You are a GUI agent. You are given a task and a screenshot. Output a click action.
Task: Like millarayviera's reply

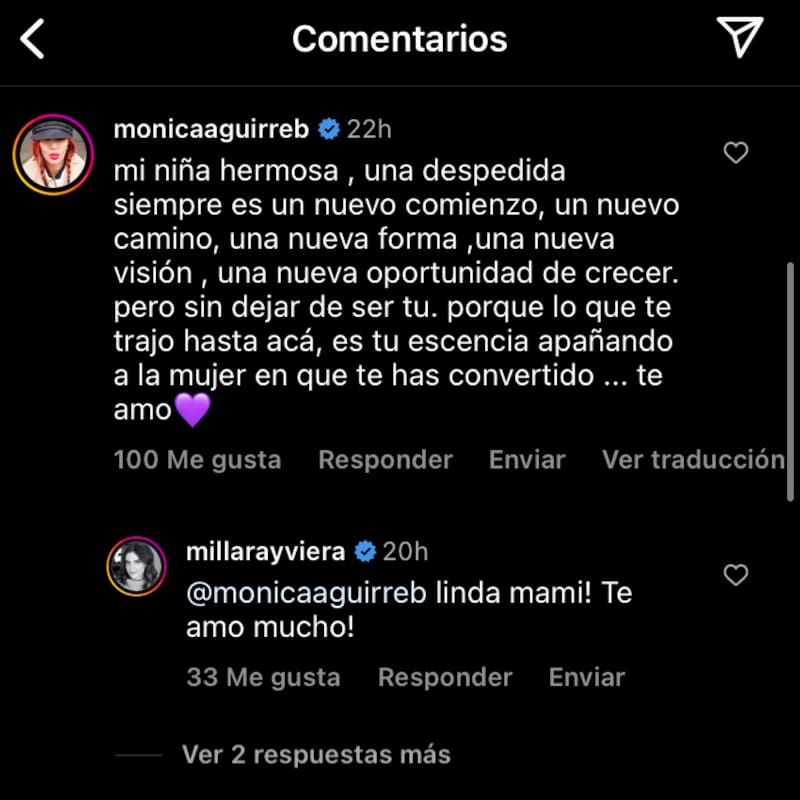[x=736, y=575]
